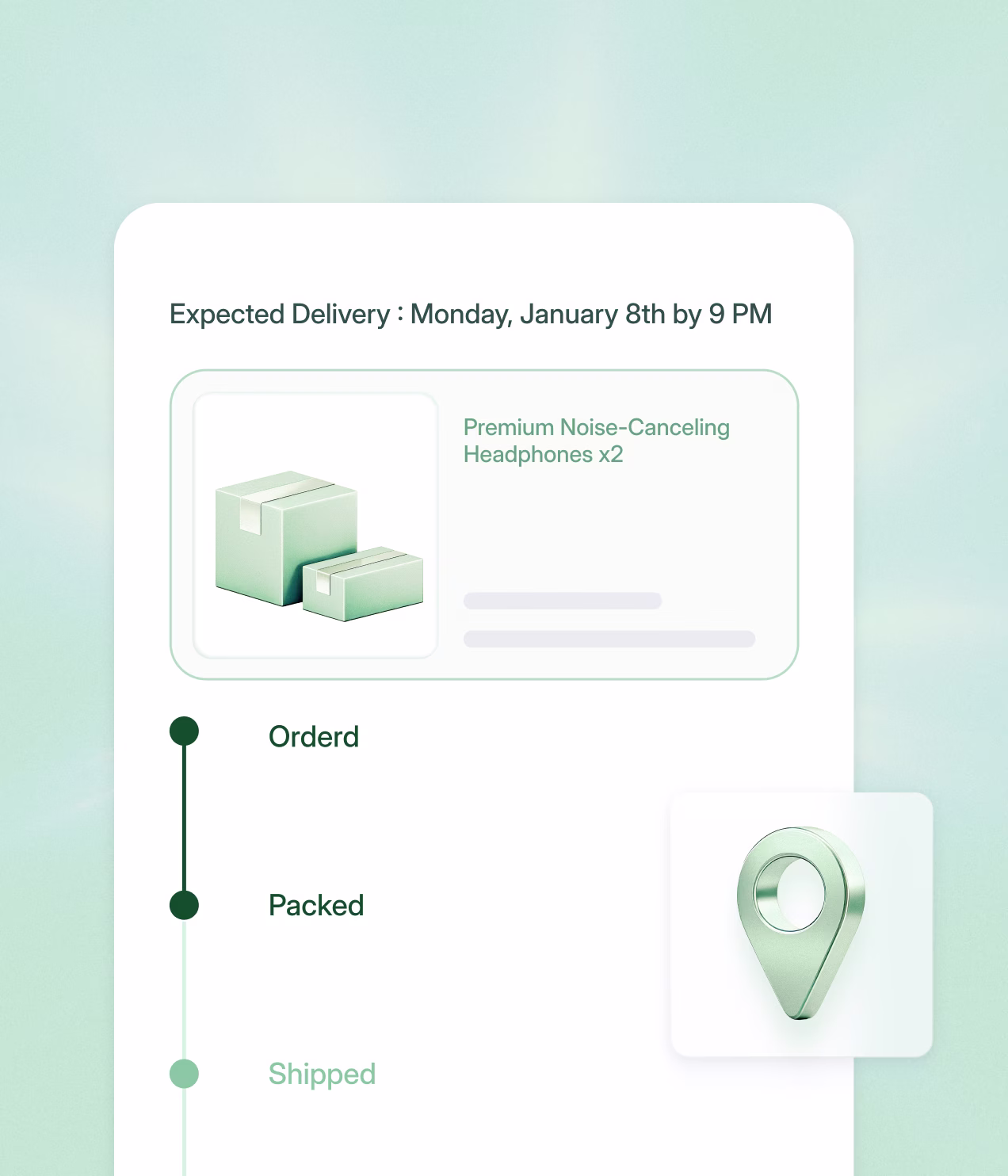1008x1176 pixels.
Task: Expand the Shipped stage for details
Action: click(x=322, y=1074)
